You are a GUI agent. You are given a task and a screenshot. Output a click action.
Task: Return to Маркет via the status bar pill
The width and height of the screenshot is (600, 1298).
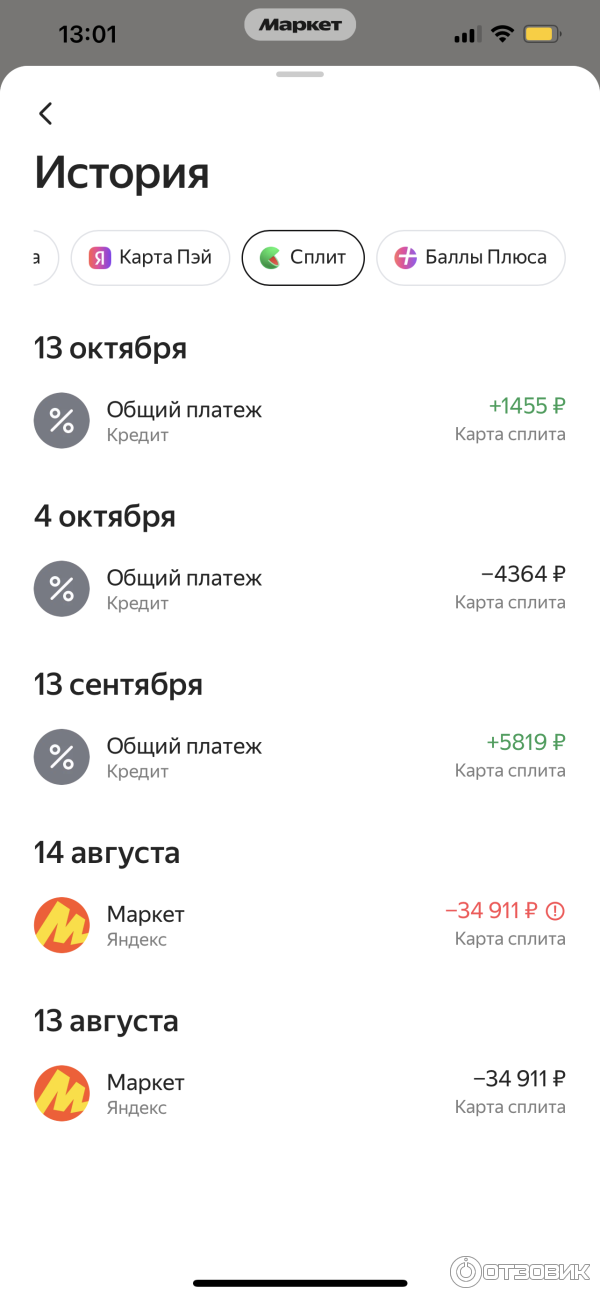[x=300, y=26]
